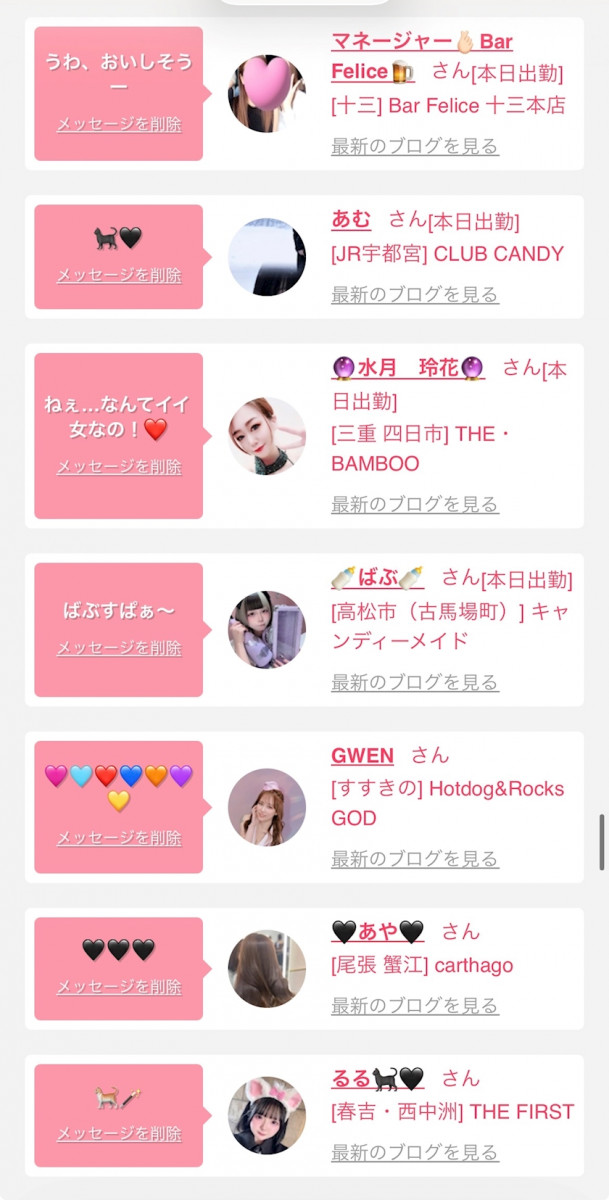Open 水月 玲花's profile link
This screenshot has height=1200, width=609.
(408, 368)
